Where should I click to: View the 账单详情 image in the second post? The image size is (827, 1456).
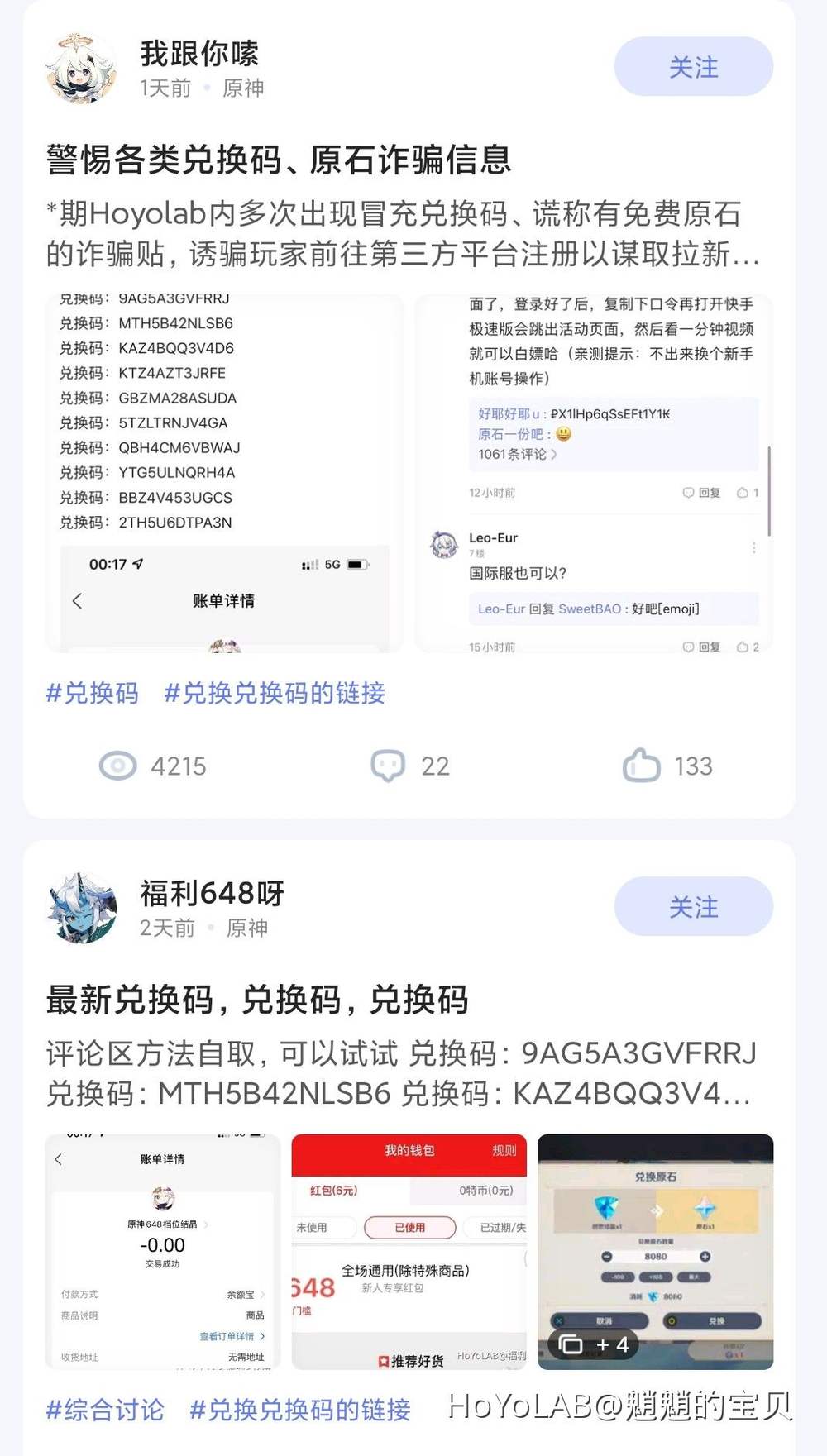[163, 1252]
